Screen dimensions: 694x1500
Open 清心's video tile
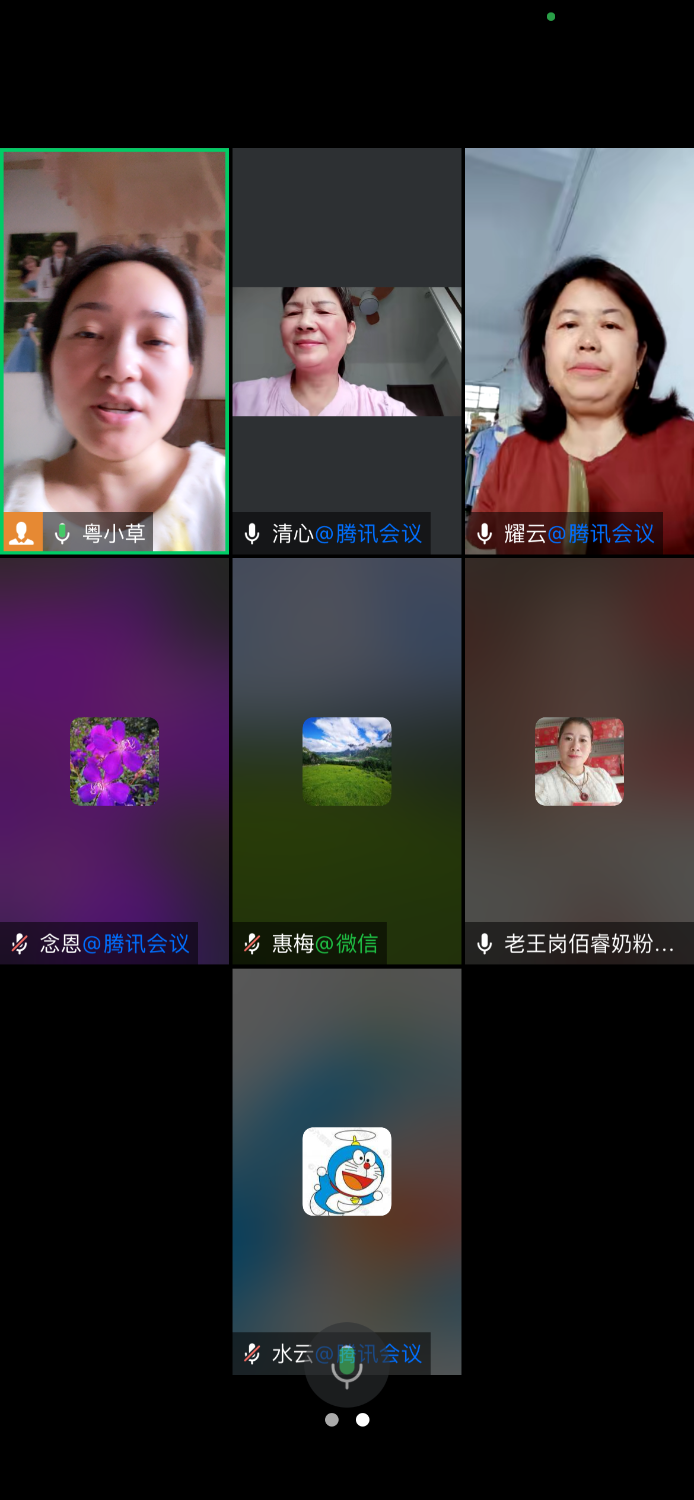346,350
